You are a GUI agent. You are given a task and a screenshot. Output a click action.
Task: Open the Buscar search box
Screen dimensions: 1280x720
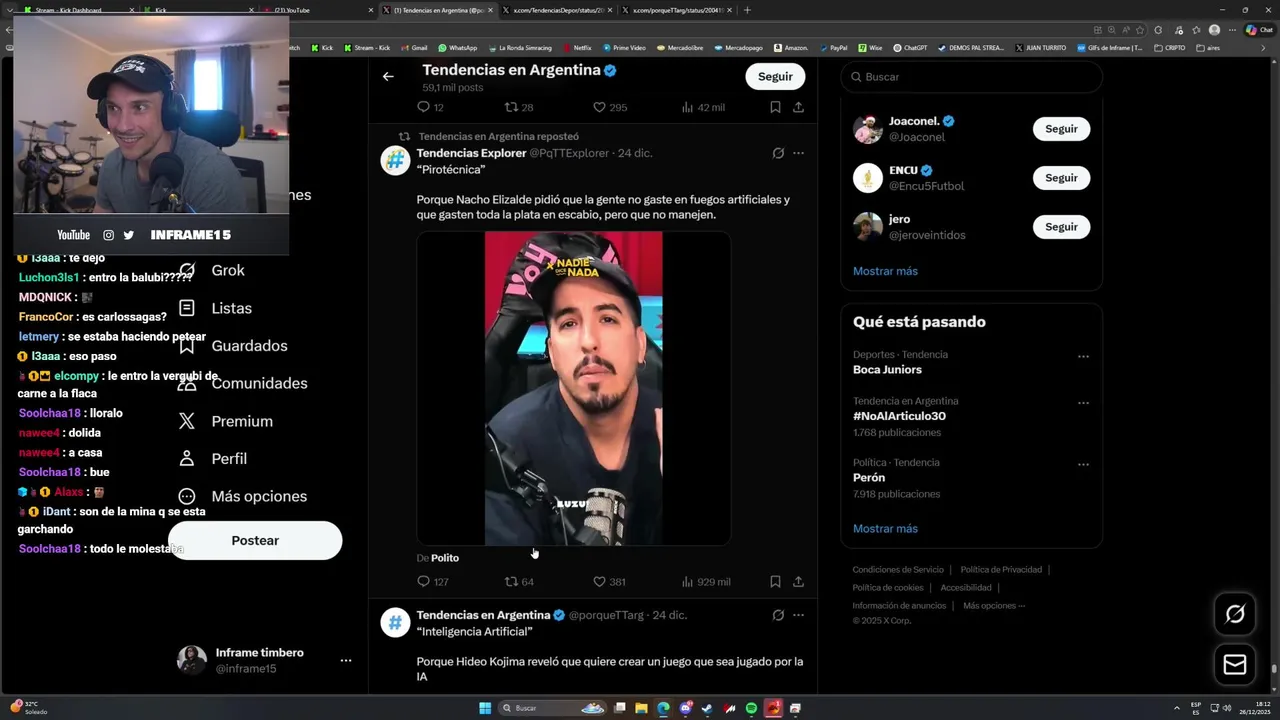click(x=970, y=77)
